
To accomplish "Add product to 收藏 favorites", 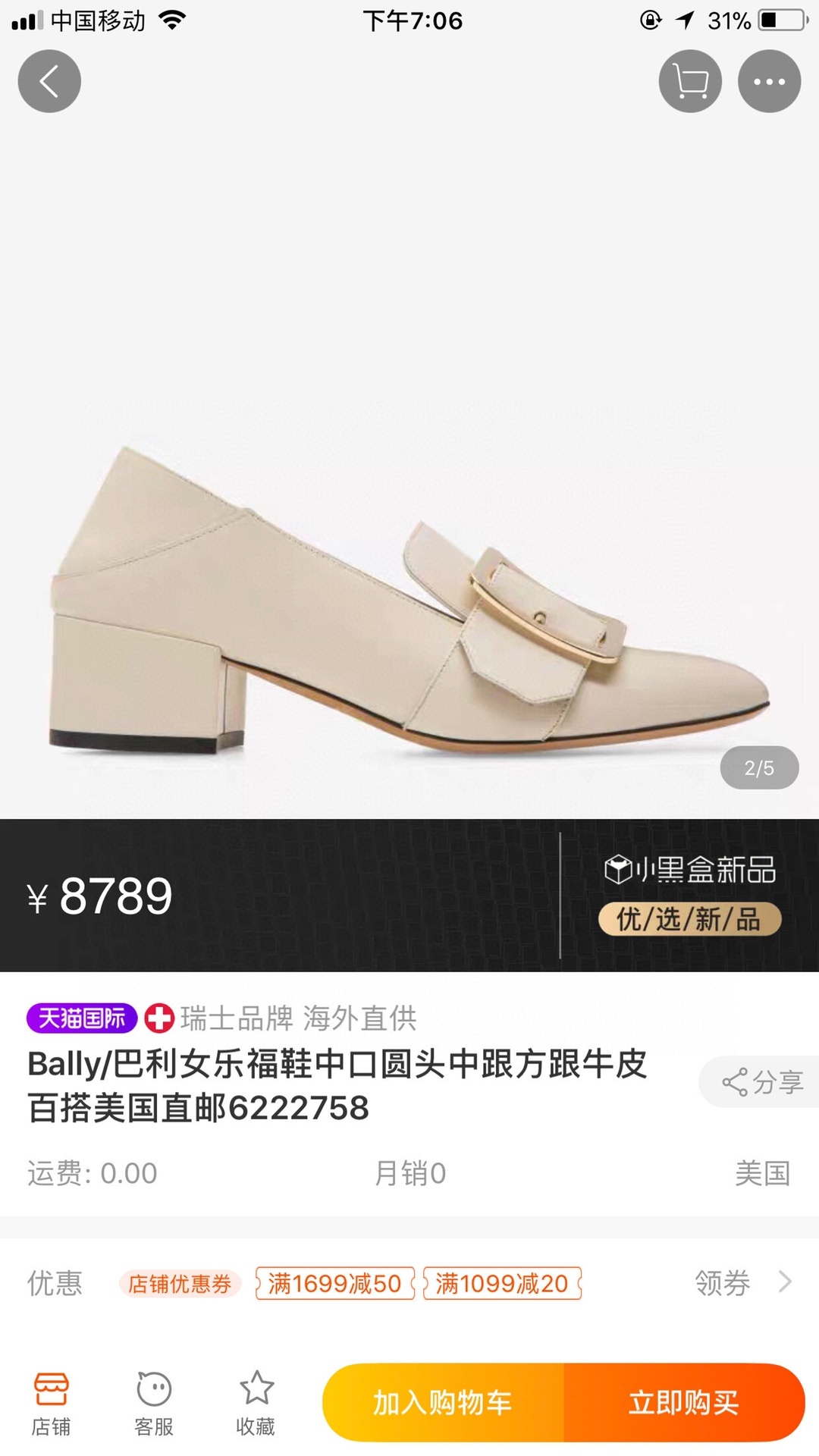I will click(x=256, y=1403).
